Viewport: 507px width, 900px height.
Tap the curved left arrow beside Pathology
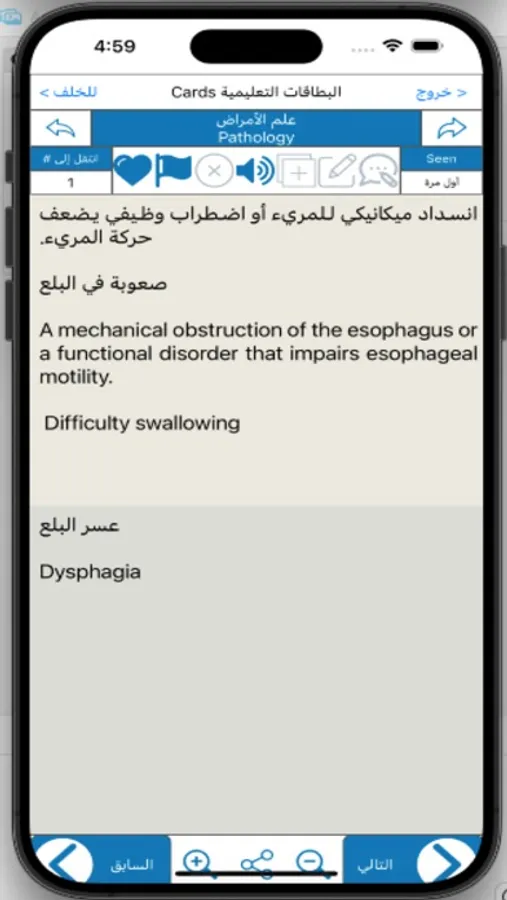61,129
